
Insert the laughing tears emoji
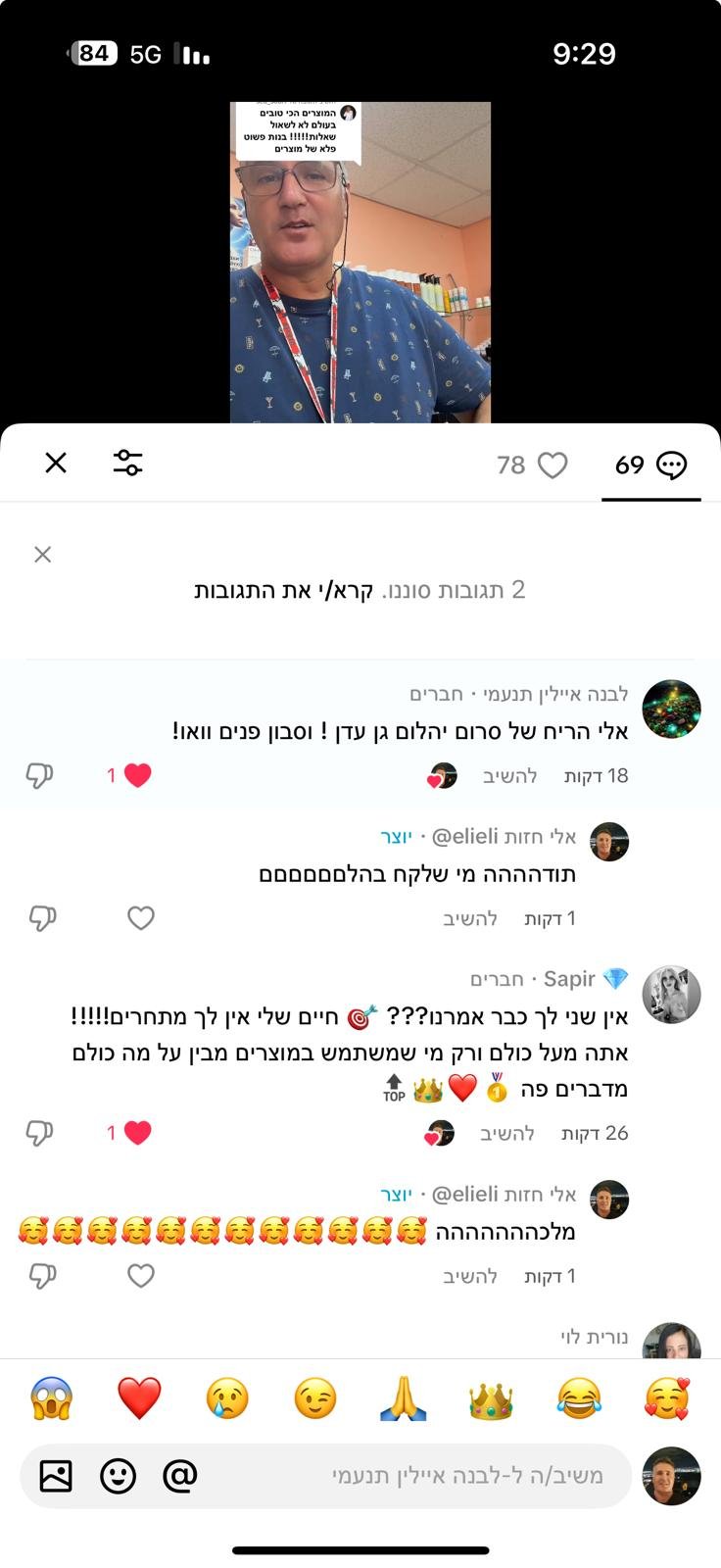[x=579, y=1398]
